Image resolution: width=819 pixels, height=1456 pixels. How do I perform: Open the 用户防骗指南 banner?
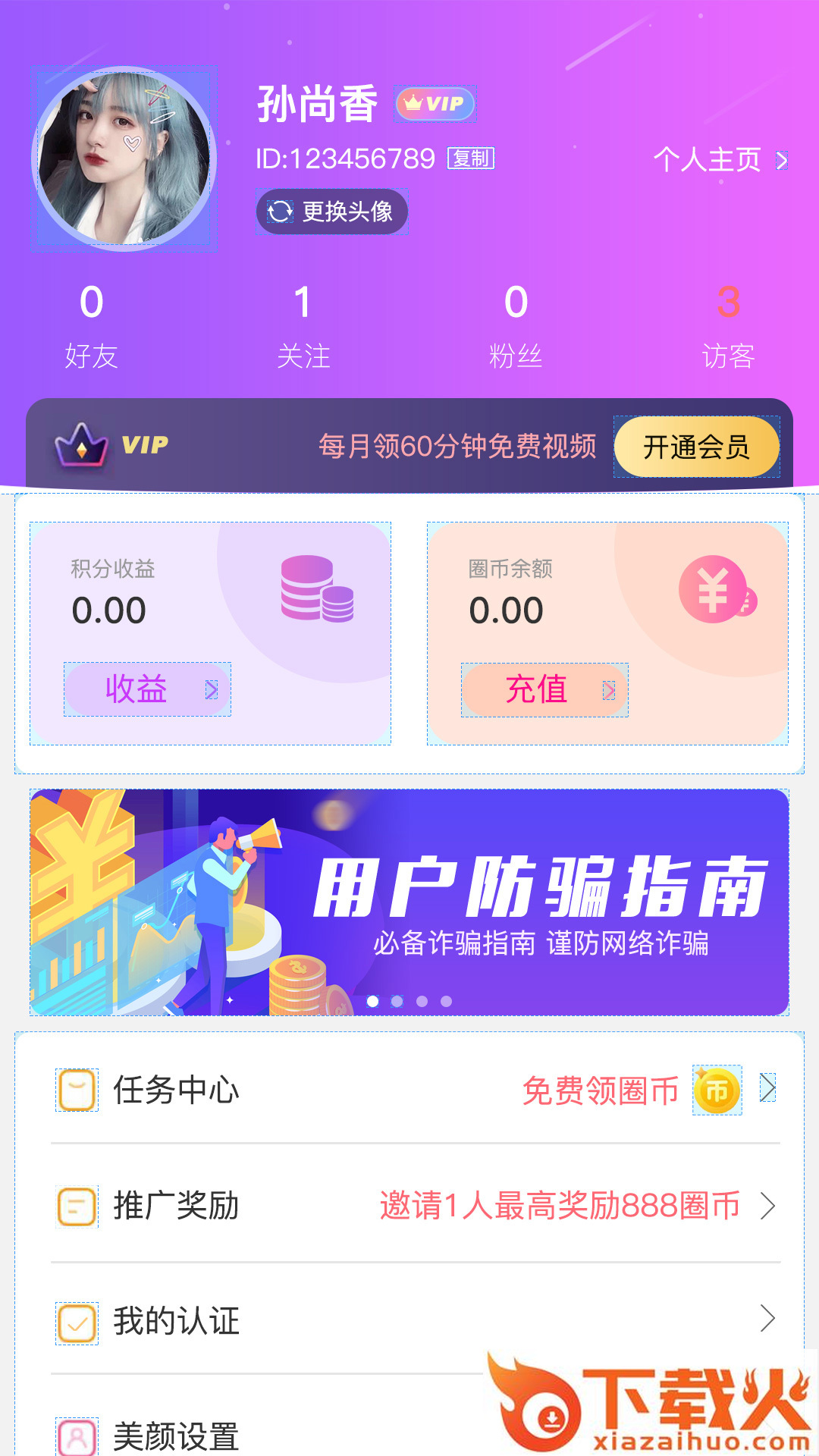(x=409, y=902)
